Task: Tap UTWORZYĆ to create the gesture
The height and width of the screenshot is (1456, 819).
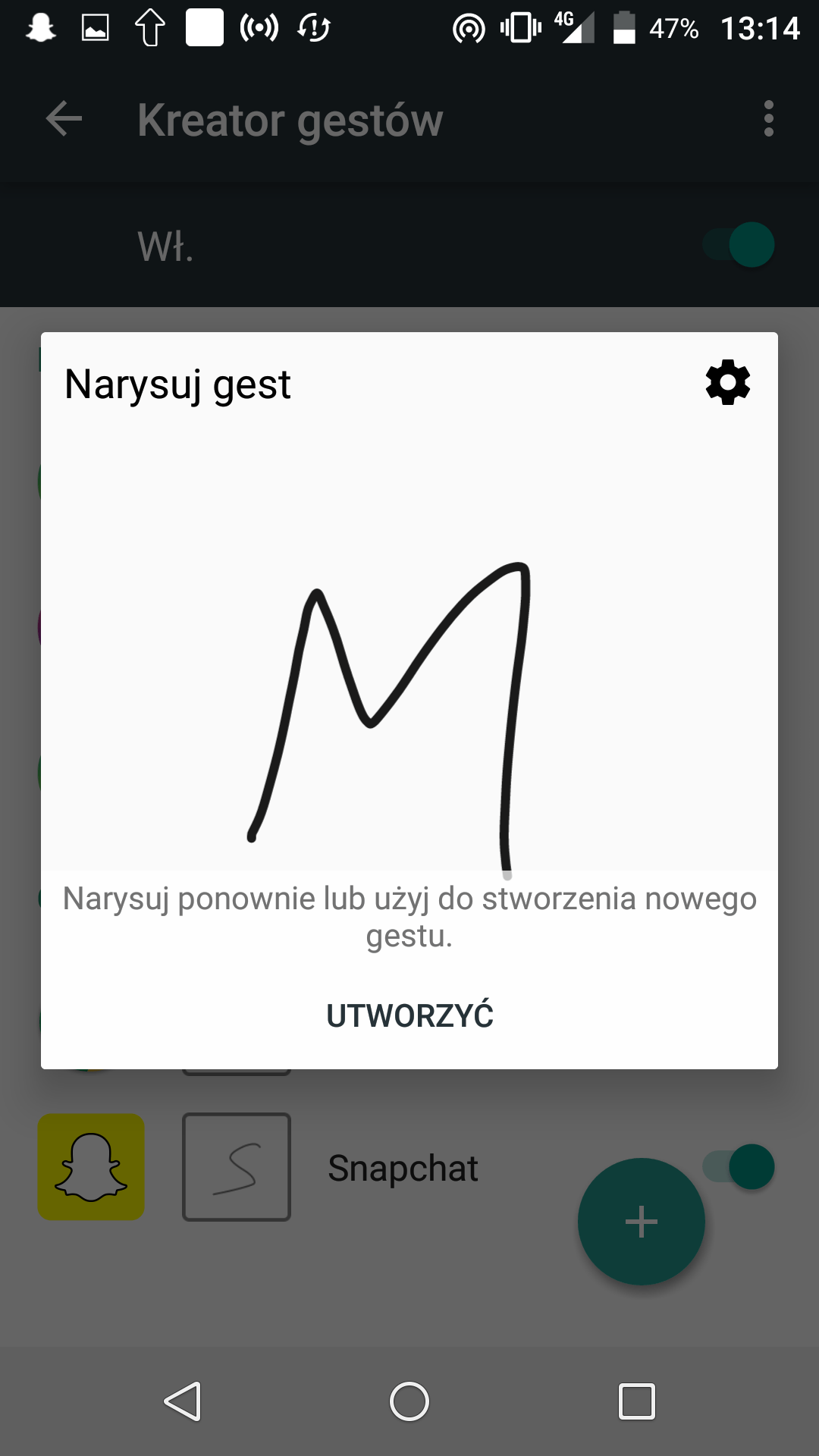Action: click(x=409, y=1015)
